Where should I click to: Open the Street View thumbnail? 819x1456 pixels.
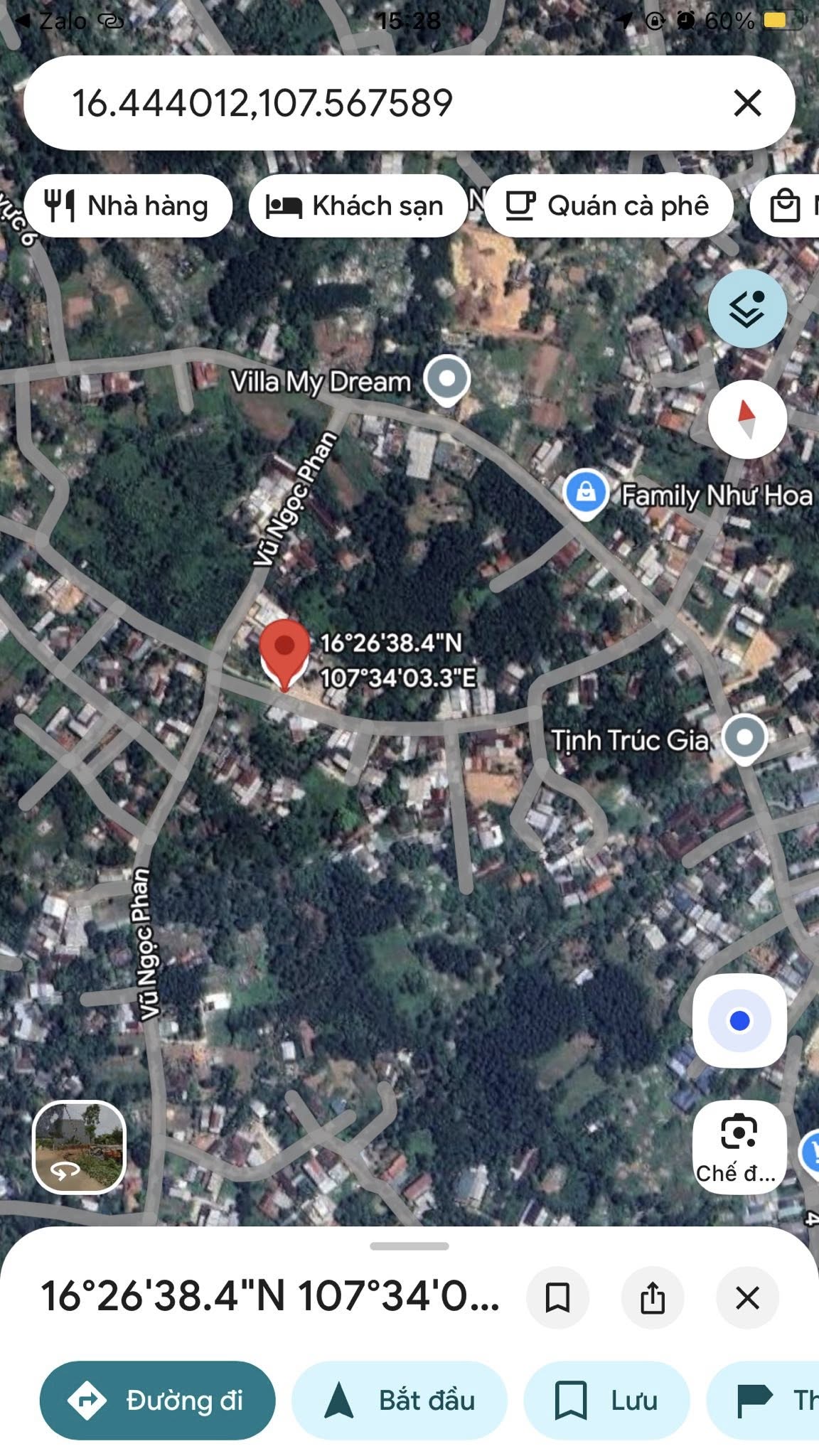tap(79, 1147)
